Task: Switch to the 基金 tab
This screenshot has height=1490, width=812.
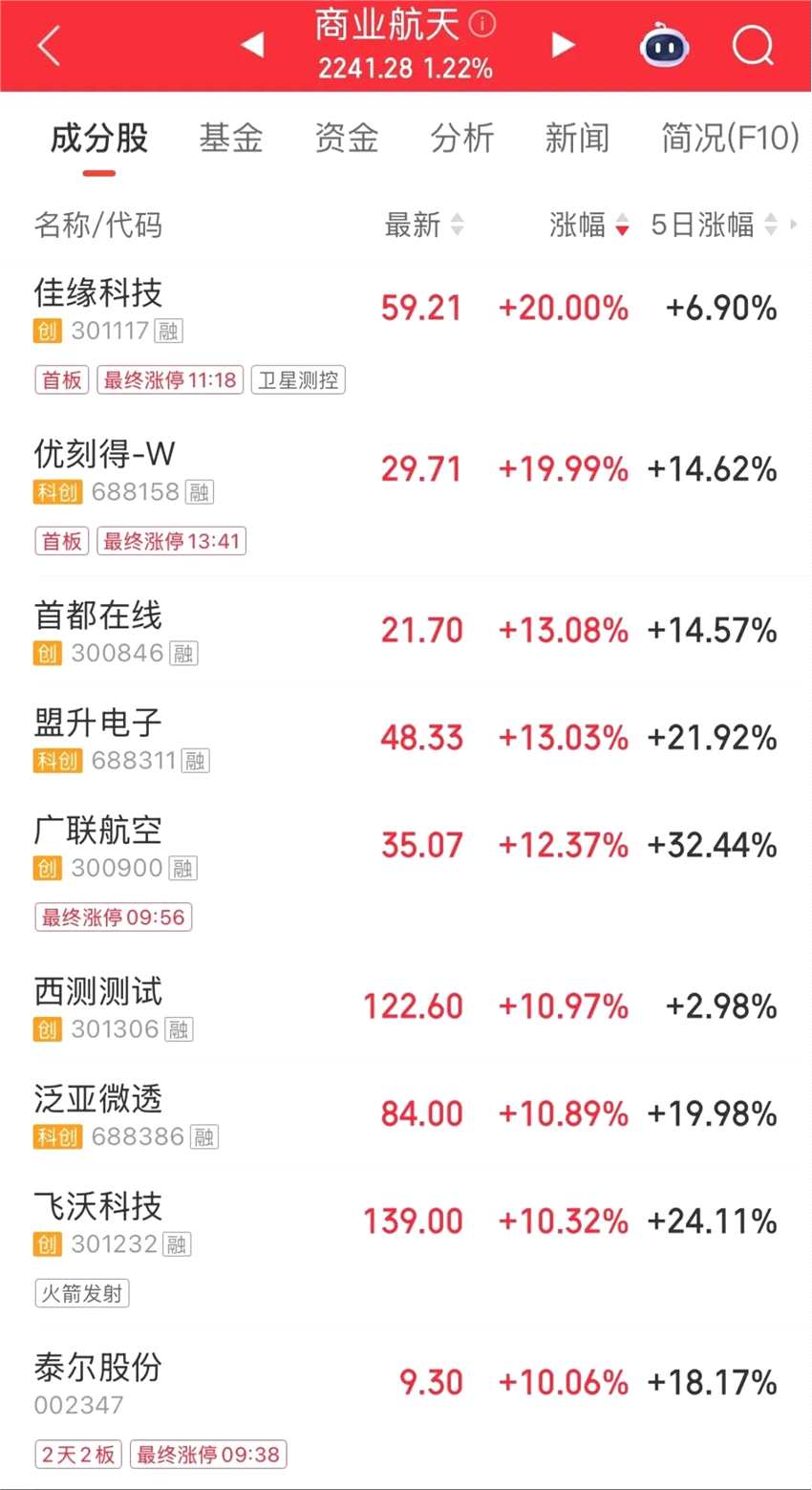Action: click(231, 139)
